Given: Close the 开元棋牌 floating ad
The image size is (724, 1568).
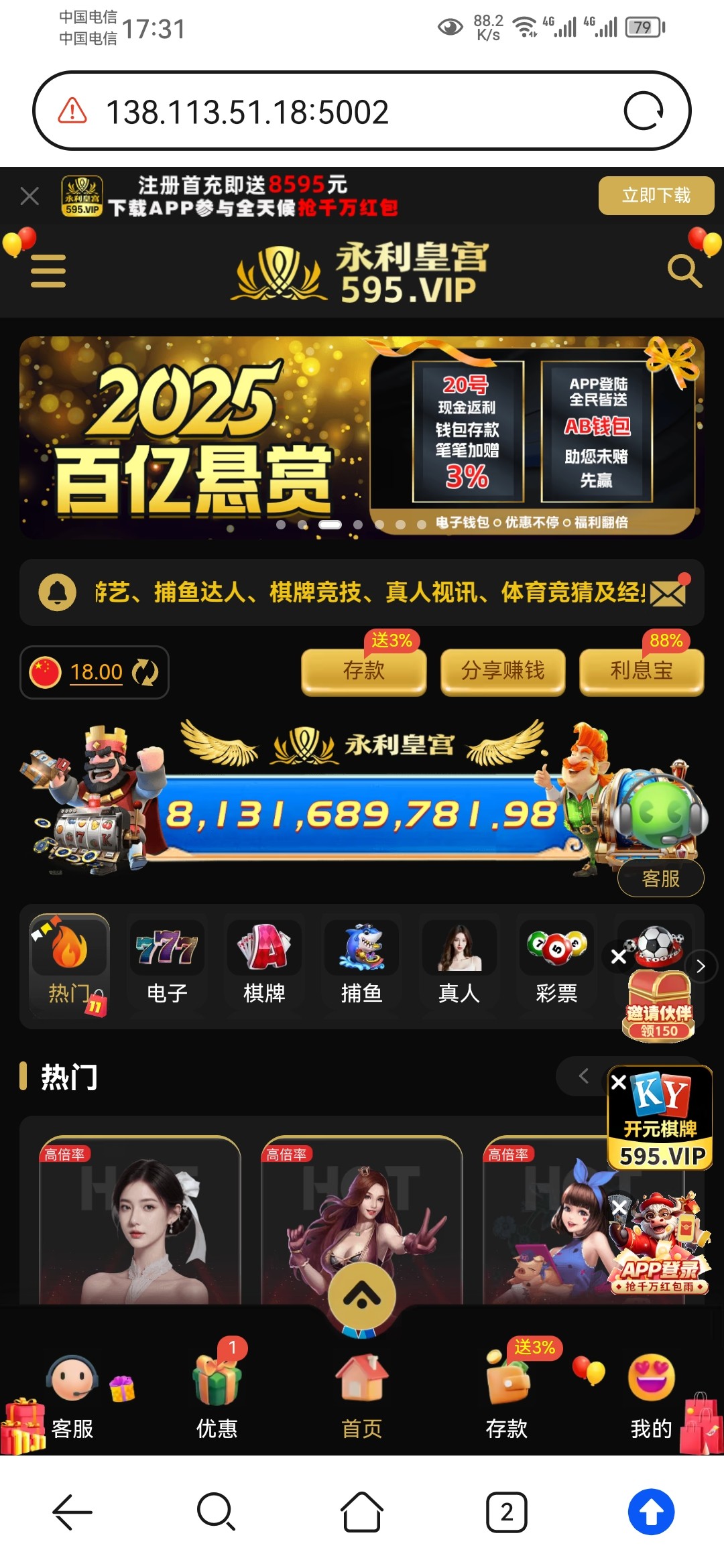Looking at the screenshot, I should point(619,1082).
